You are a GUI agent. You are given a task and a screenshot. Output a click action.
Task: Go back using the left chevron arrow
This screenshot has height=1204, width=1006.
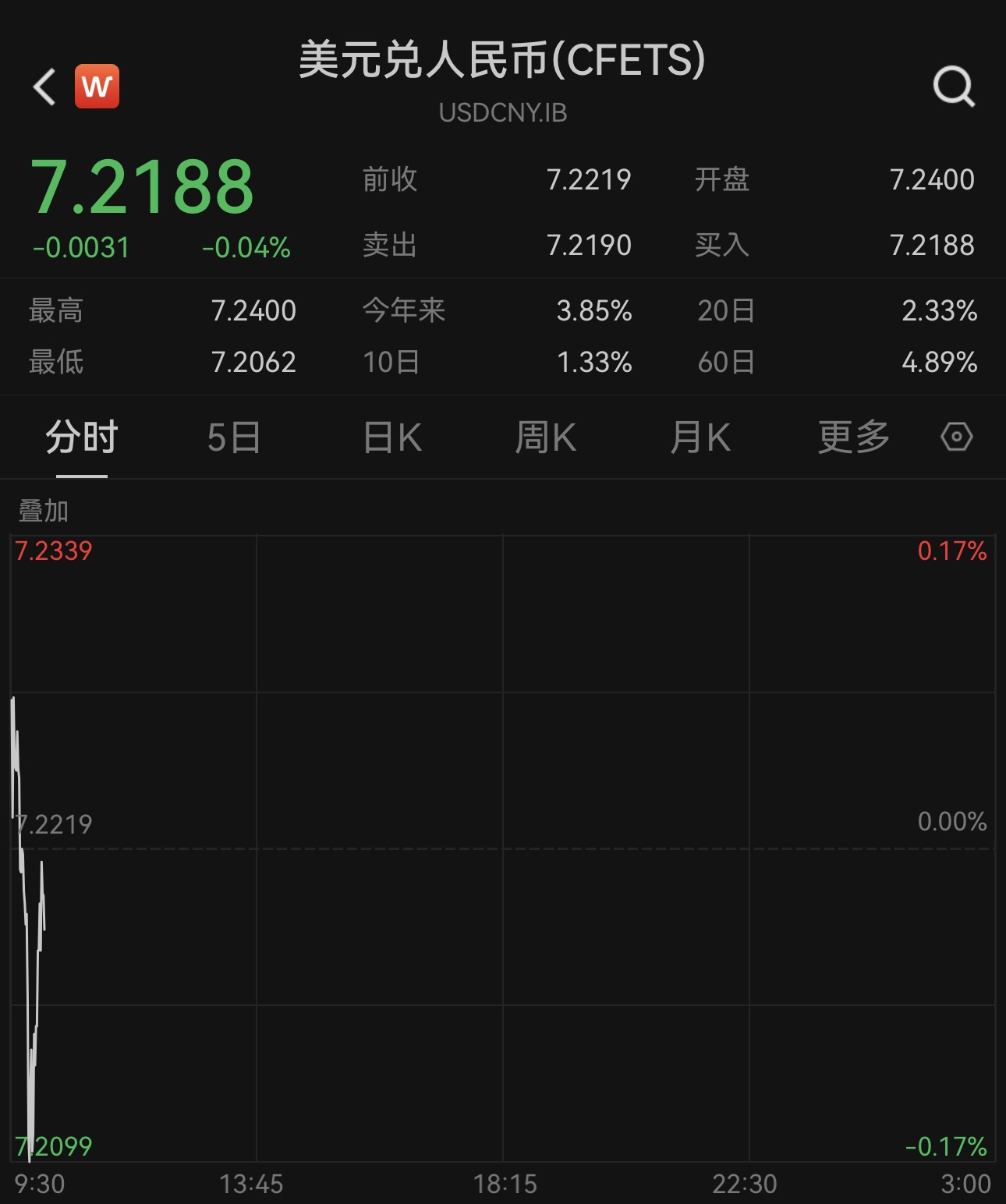click(43, 86)
